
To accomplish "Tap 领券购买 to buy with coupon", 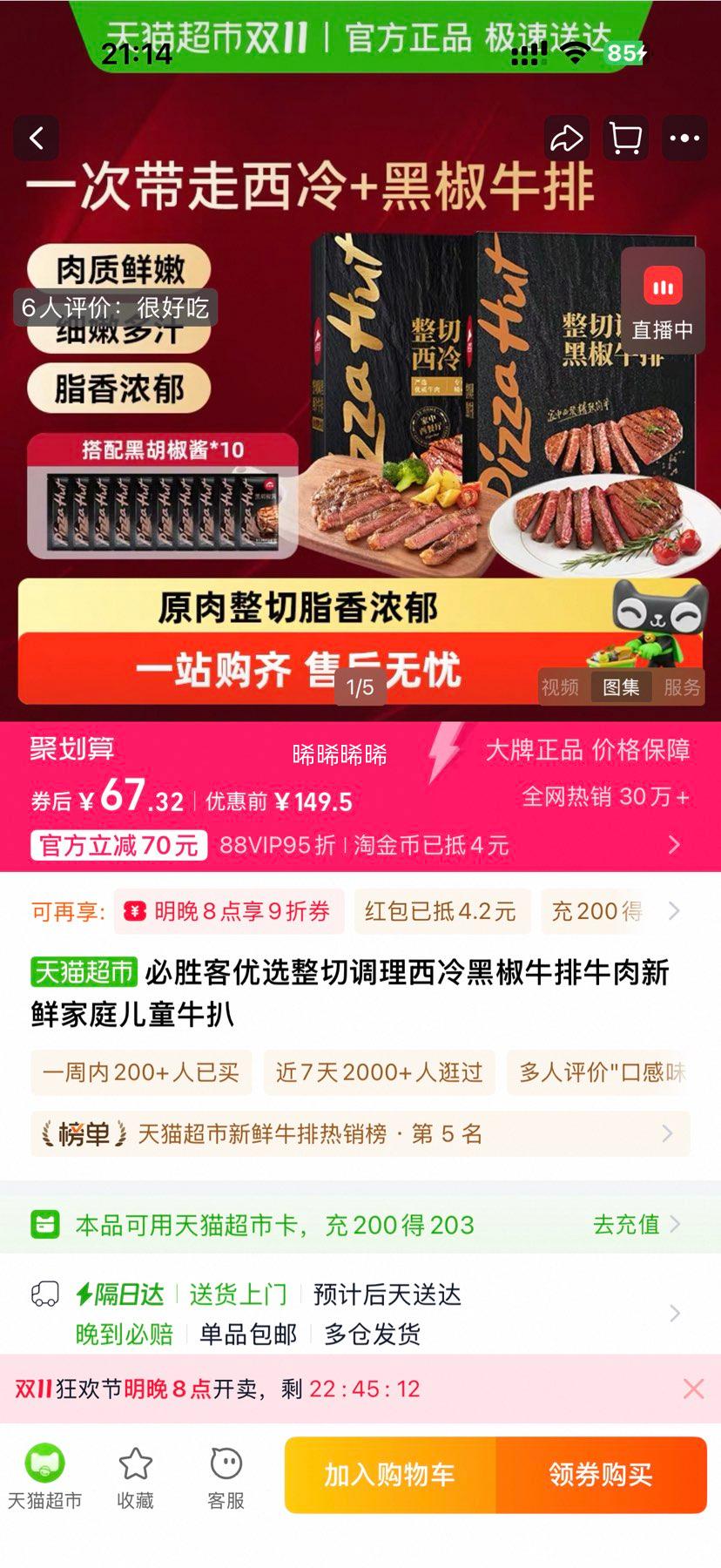I will (601, 1475).
